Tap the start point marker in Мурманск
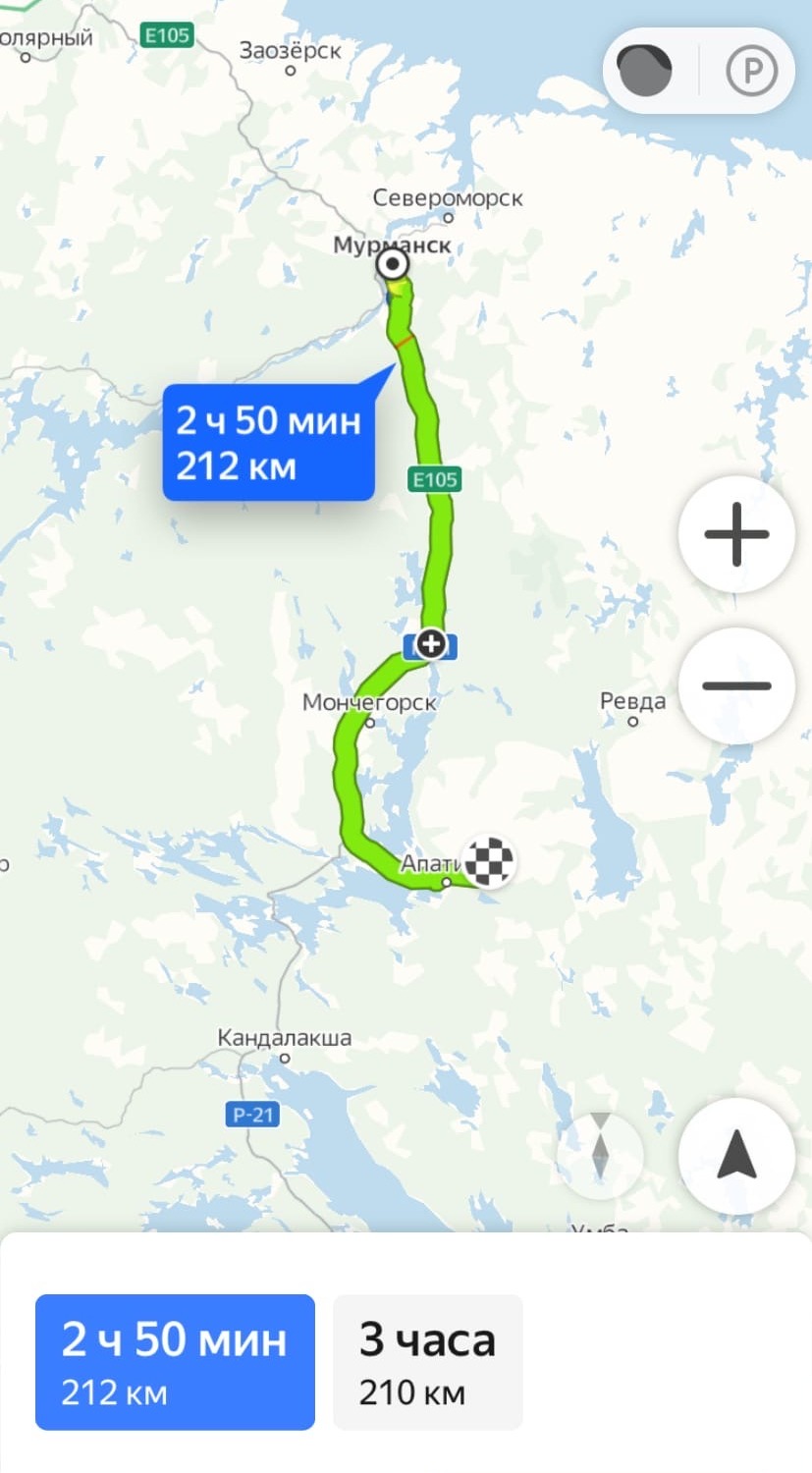812x1473 pixels. (x=394, y=264)
